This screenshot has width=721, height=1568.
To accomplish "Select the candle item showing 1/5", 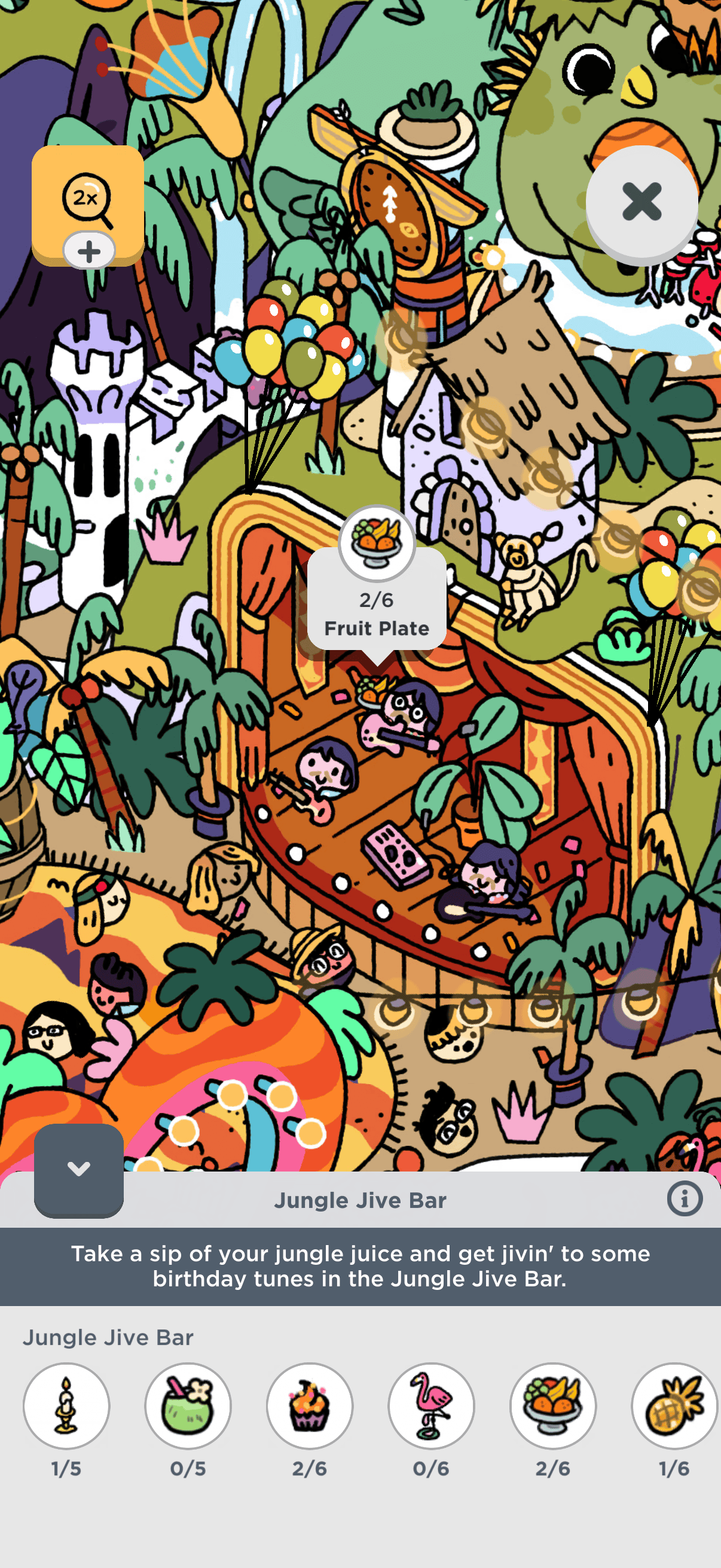I will coord(66,1405).
